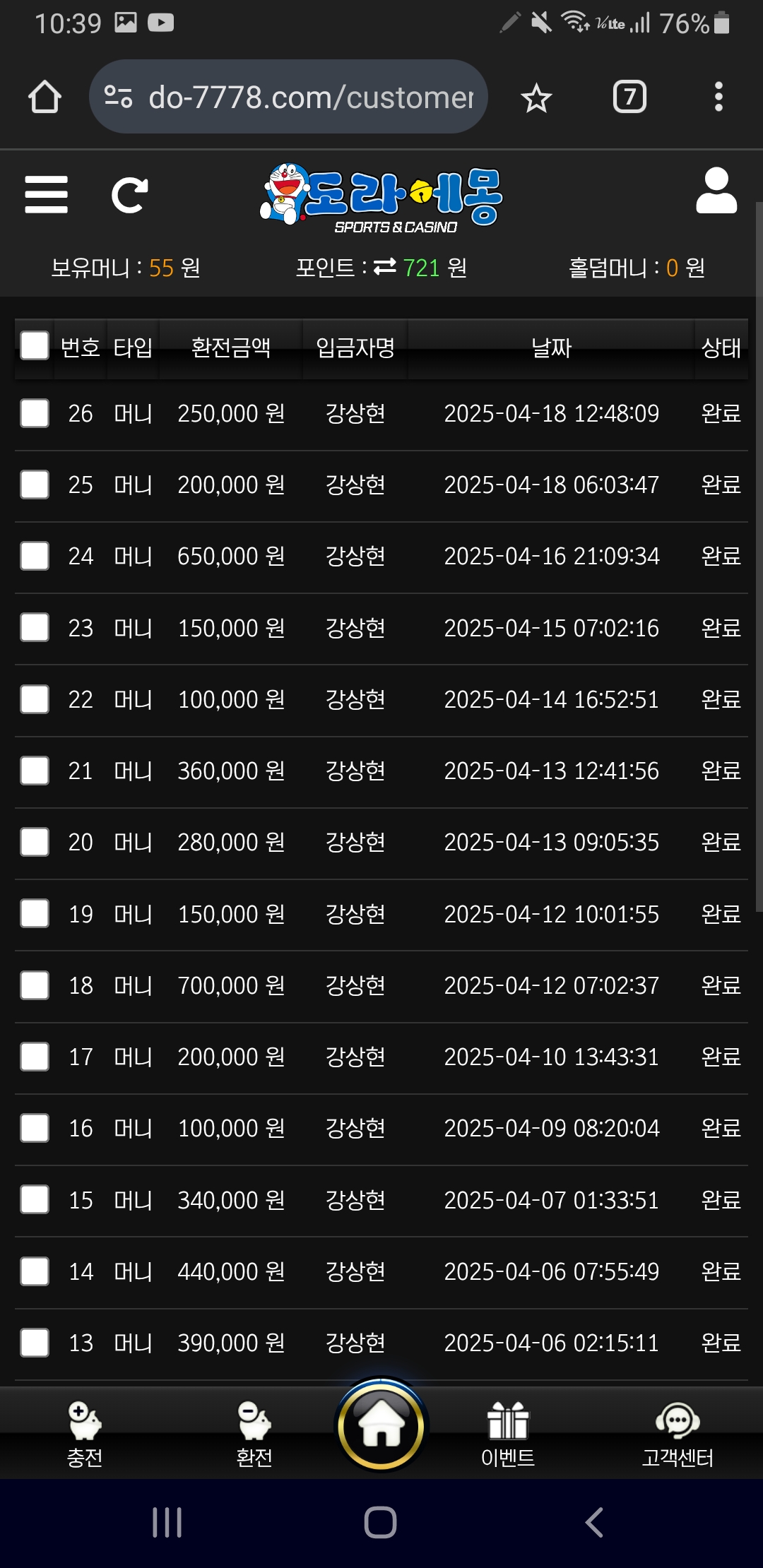Image resolution: width=763 pixels, height=1568 pixels.
Task: Go back using the system back button
Action: [x=595, y=1522]
